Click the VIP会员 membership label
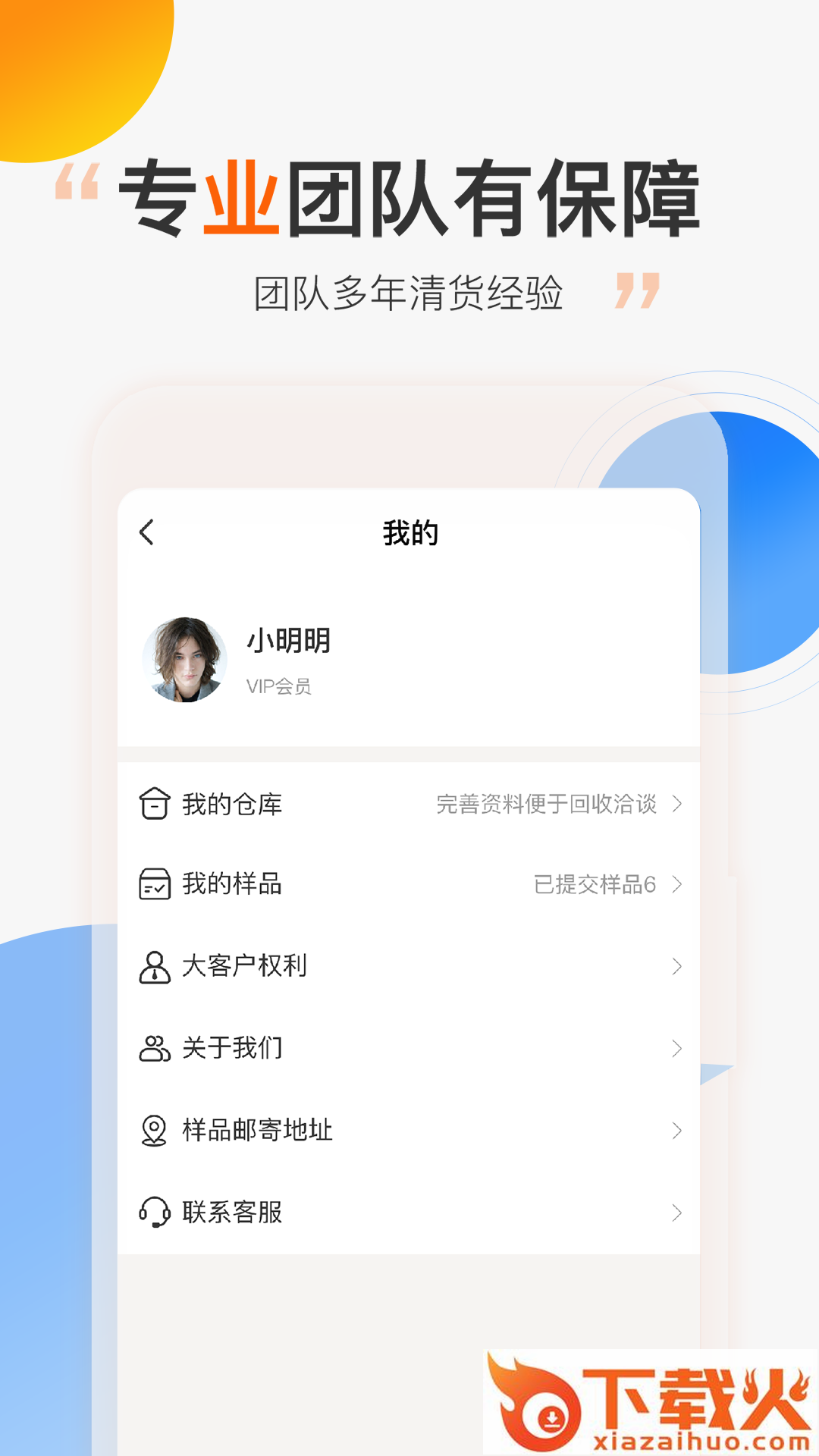 [281, 688]
